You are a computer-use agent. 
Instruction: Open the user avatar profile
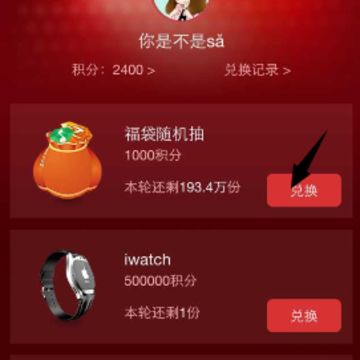[x=181, y=7]
